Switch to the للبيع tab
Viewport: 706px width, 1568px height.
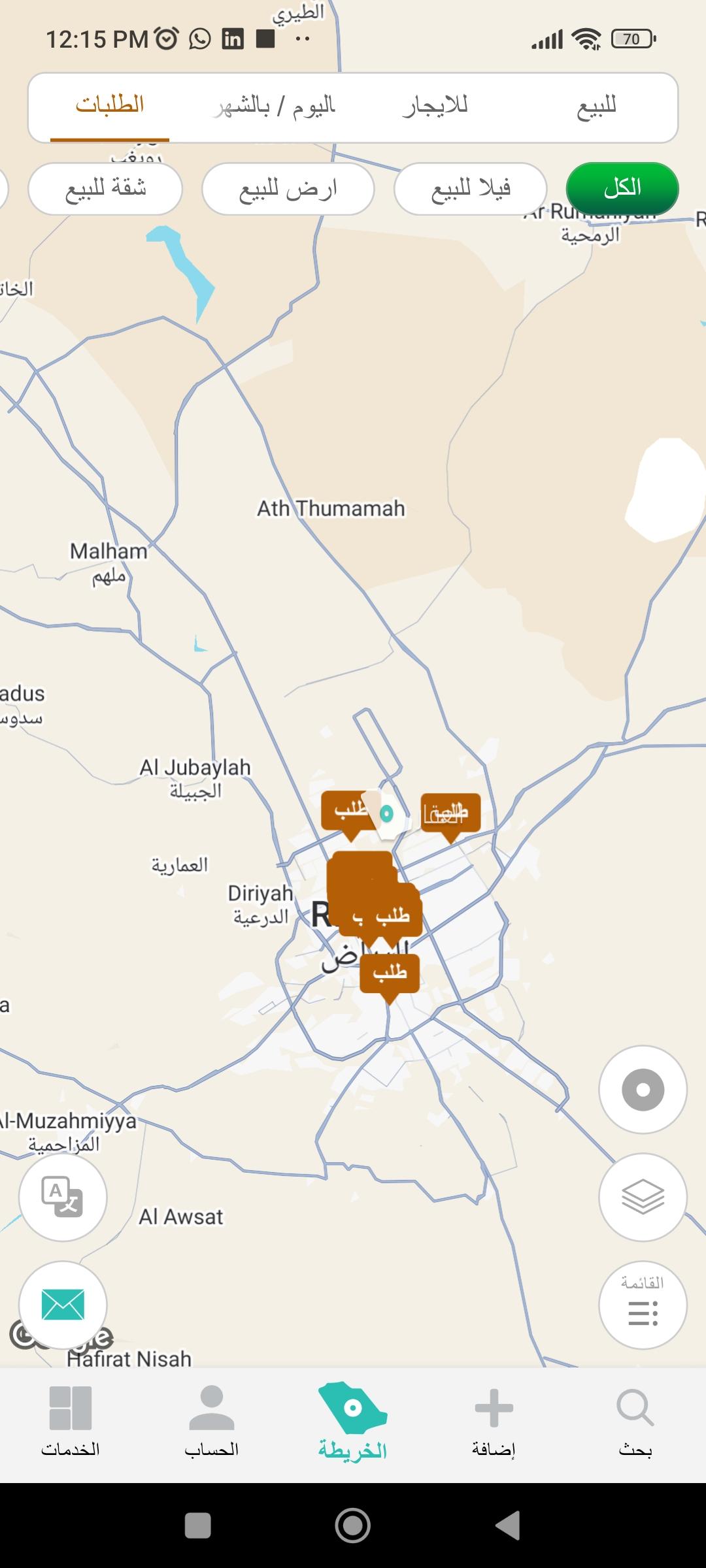[596, 106]
